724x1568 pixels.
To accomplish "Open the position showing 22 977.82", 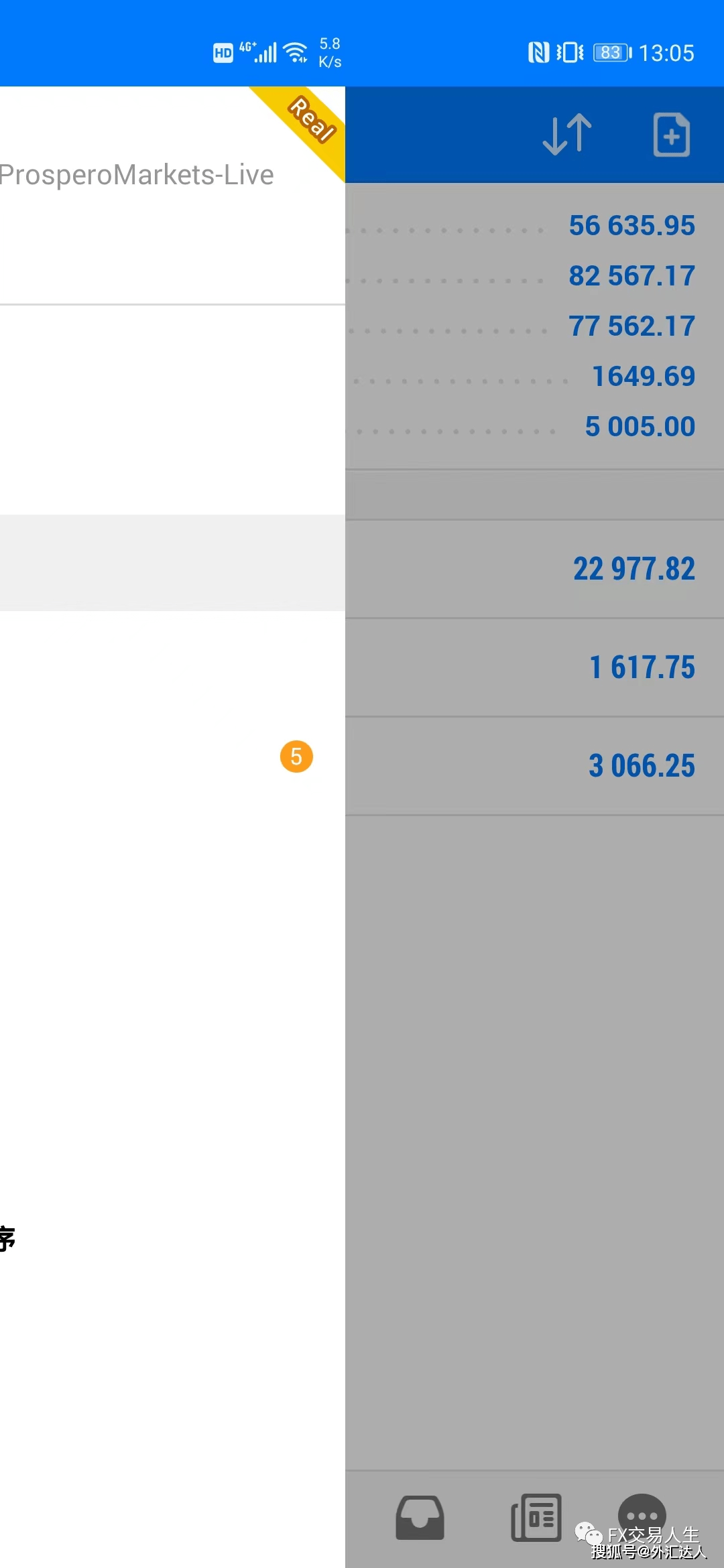I will pos(534,569).
